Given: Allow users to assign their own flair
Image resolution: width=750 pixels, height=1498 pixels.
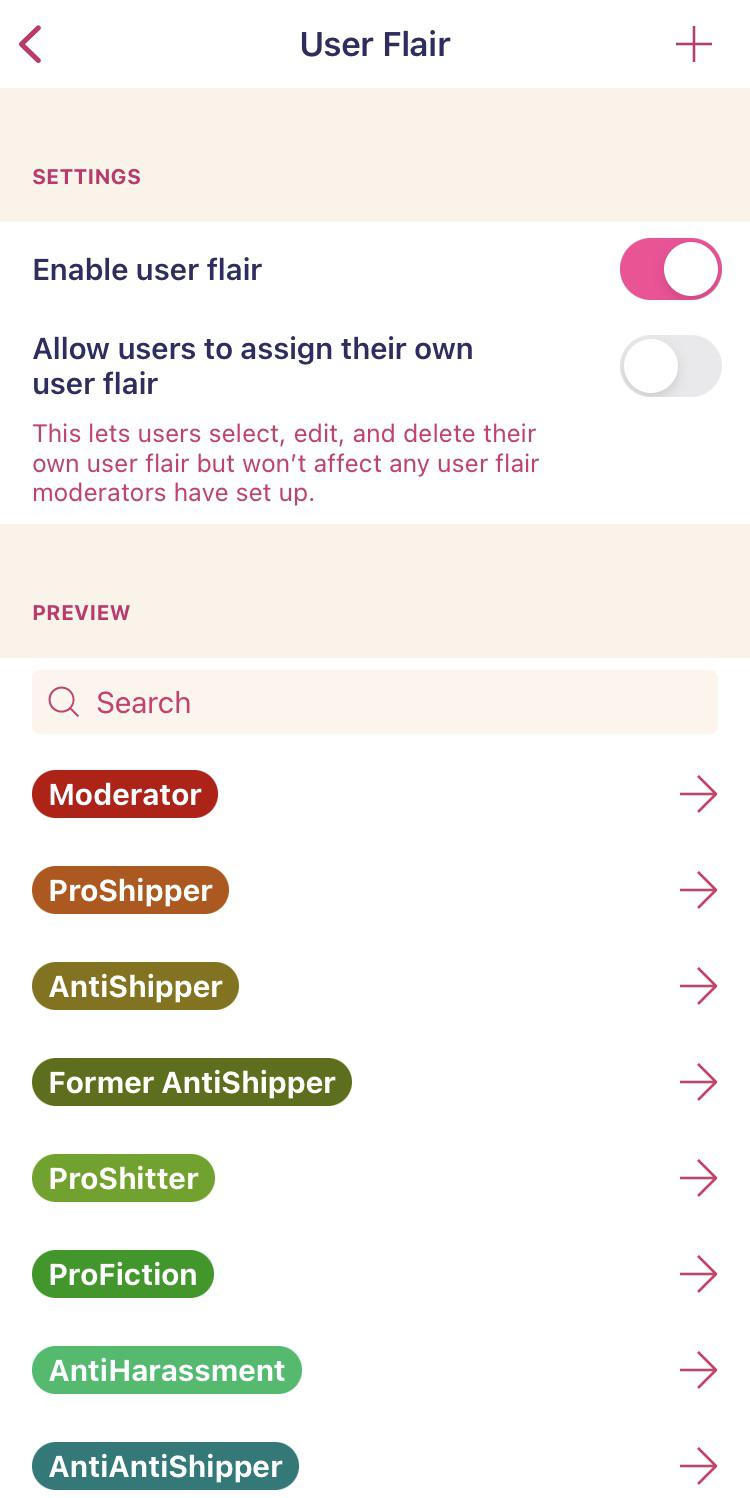Looking at the screenshot, I should pos(670,366).
